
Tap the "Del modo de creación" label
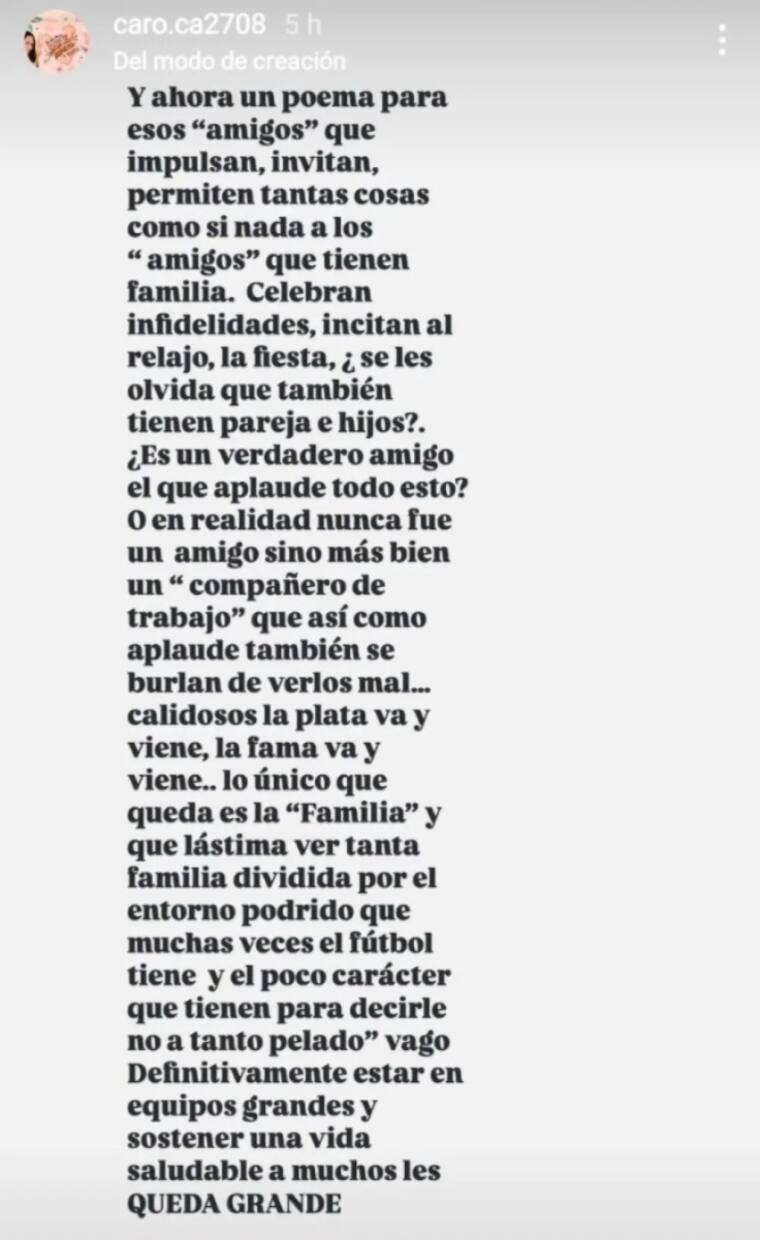click(x=229, y=61)
